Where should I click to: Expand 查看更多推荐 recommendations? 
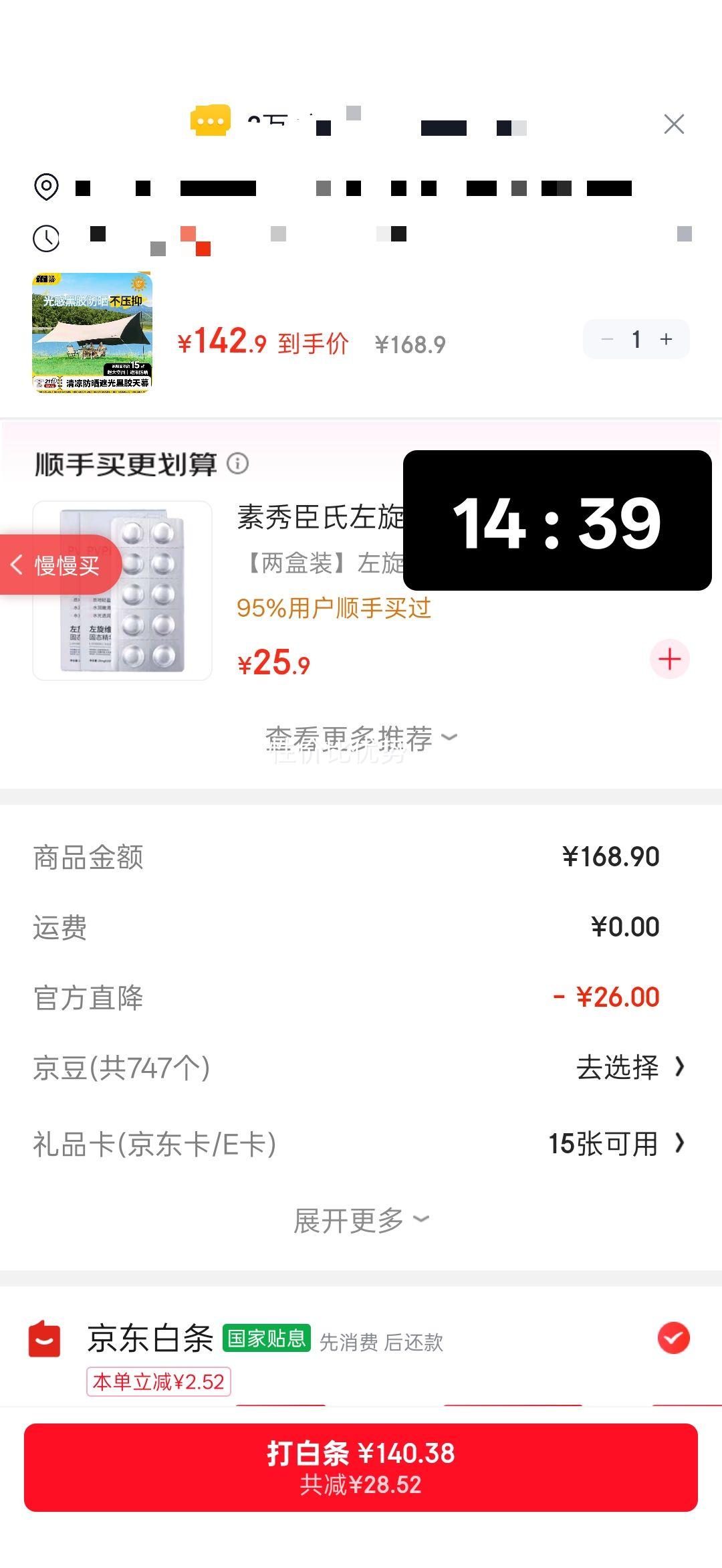coord(361,736)
